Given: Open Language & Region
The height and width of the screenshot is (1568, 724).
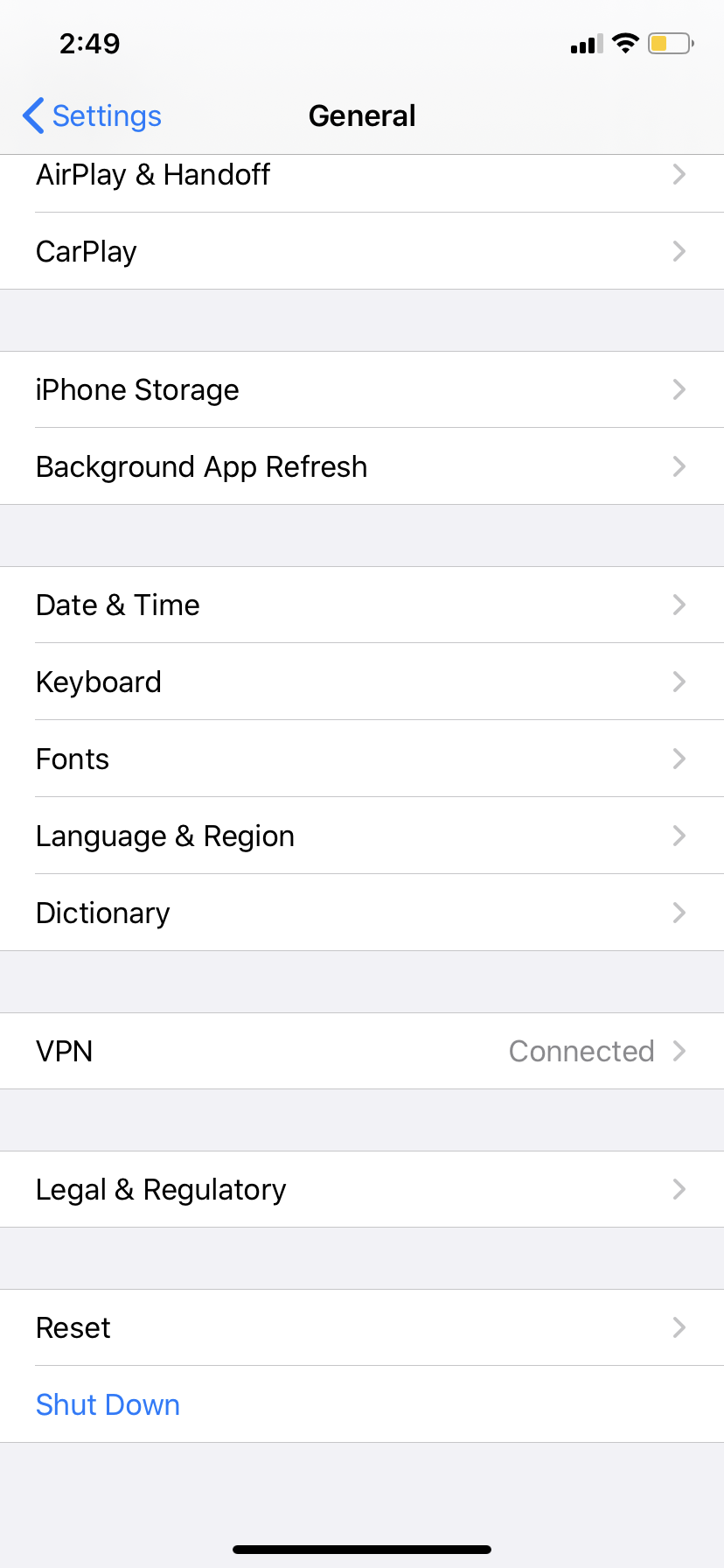Looking at the screenshot, I should click(362, 836).
